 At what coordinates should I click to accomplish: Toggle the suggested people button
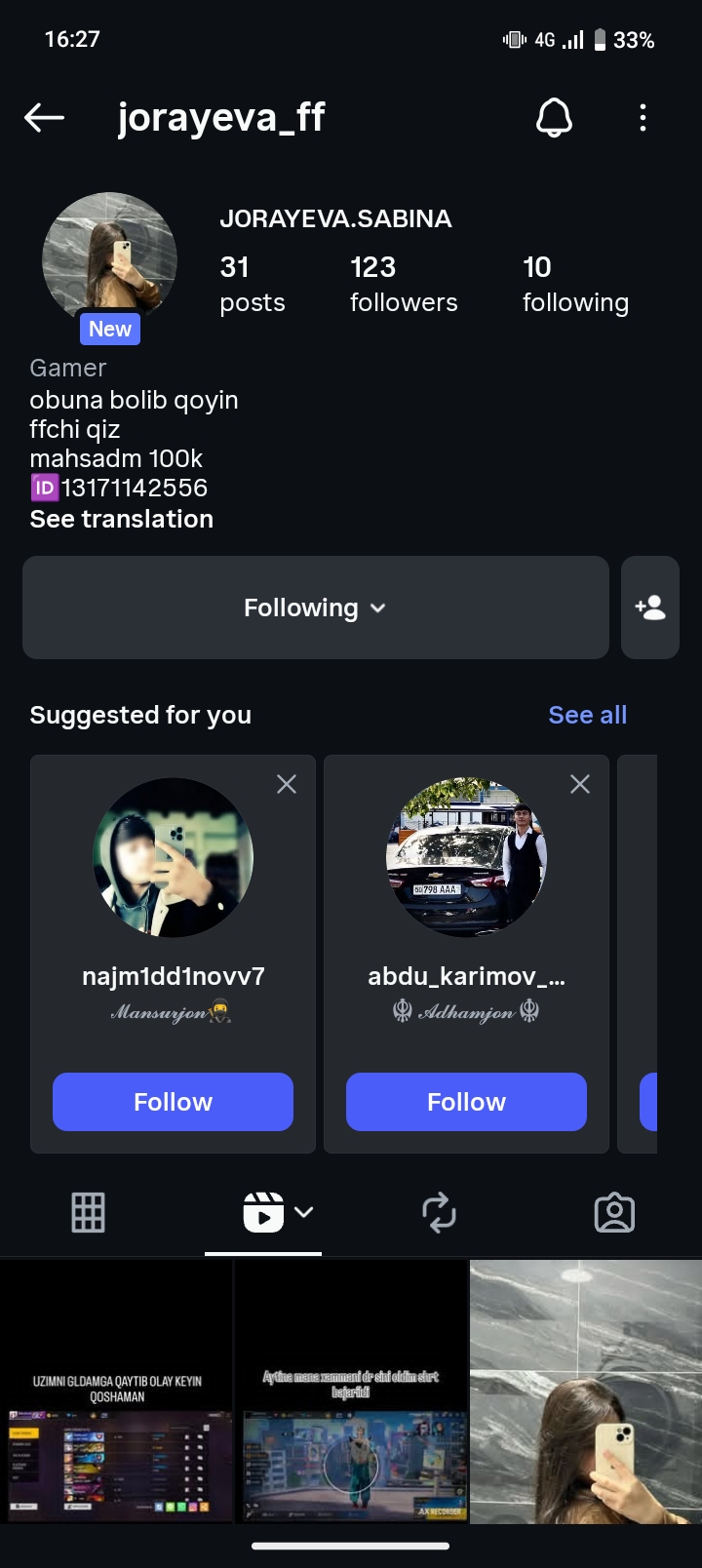pos(649,608)
